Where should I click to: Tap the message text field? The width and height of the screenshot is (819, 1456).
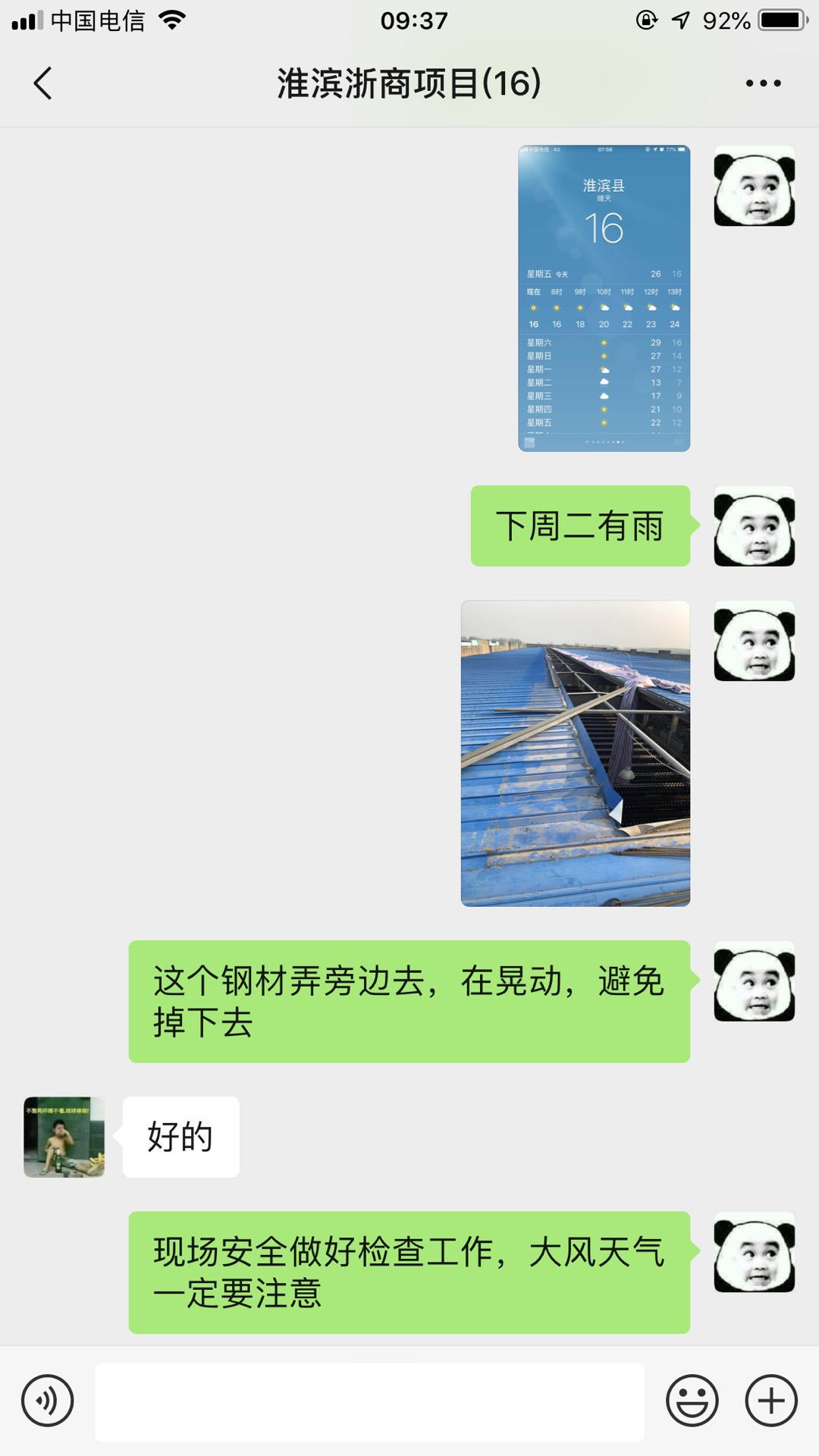pyautogui.click(x=369, y=1401)
